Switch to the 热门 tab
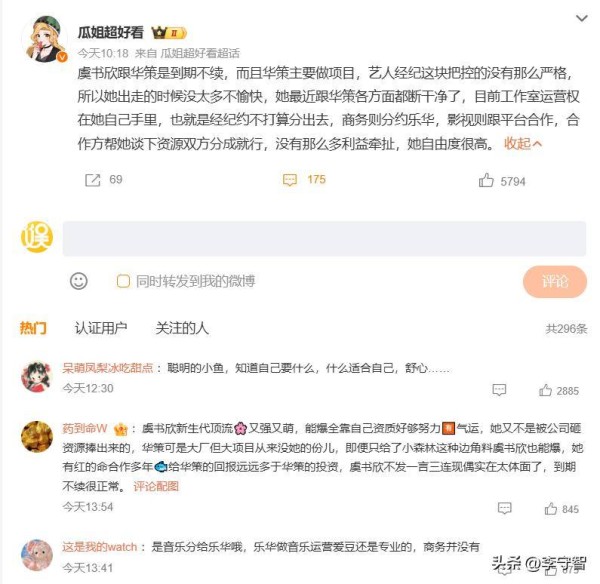600x584 pixels. coord(33,328)
